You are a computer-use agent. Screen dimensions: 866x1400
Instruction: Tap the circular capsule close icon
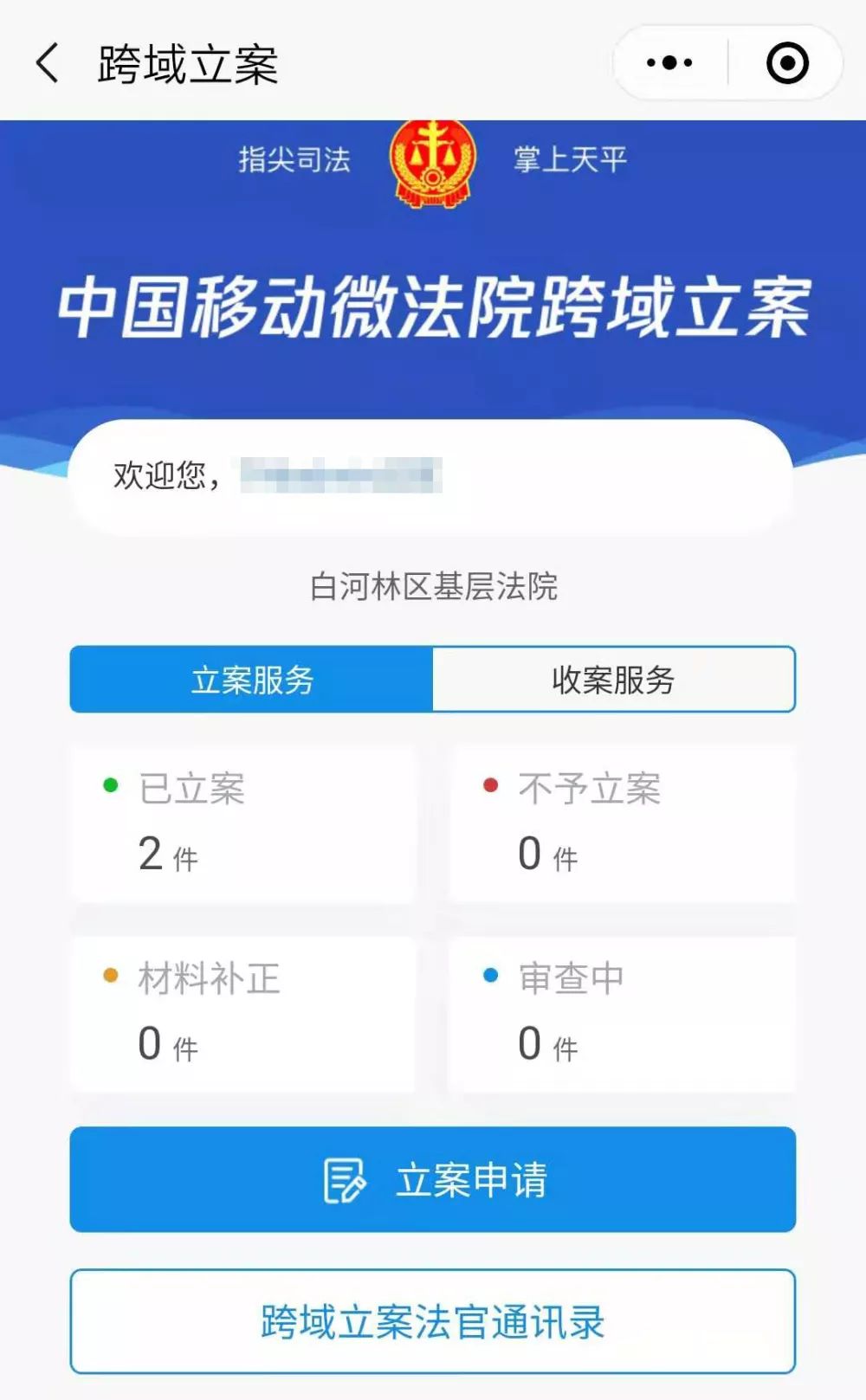tap(786, 61)
